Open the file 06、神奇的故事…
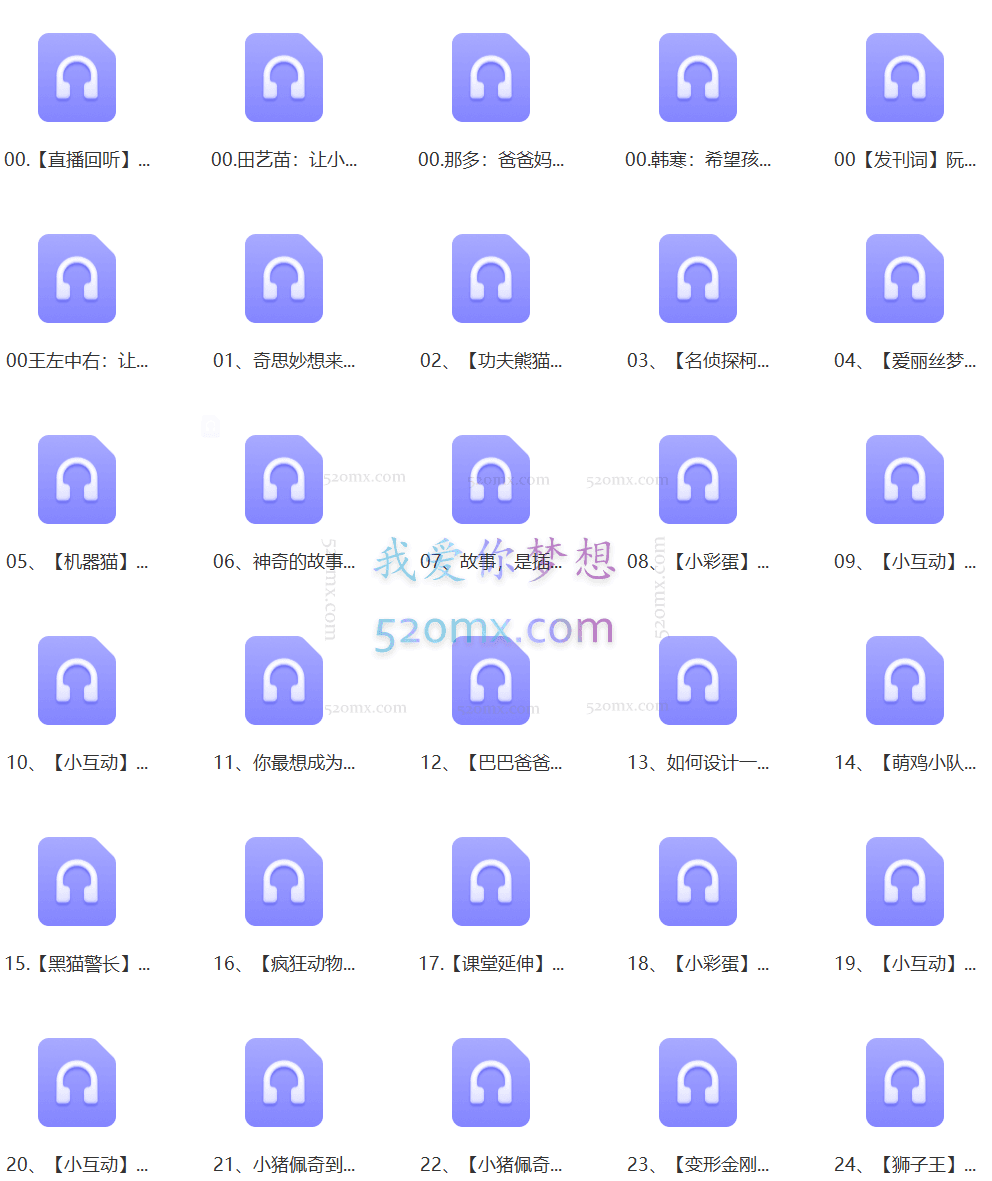 click(x=284, y=480)
